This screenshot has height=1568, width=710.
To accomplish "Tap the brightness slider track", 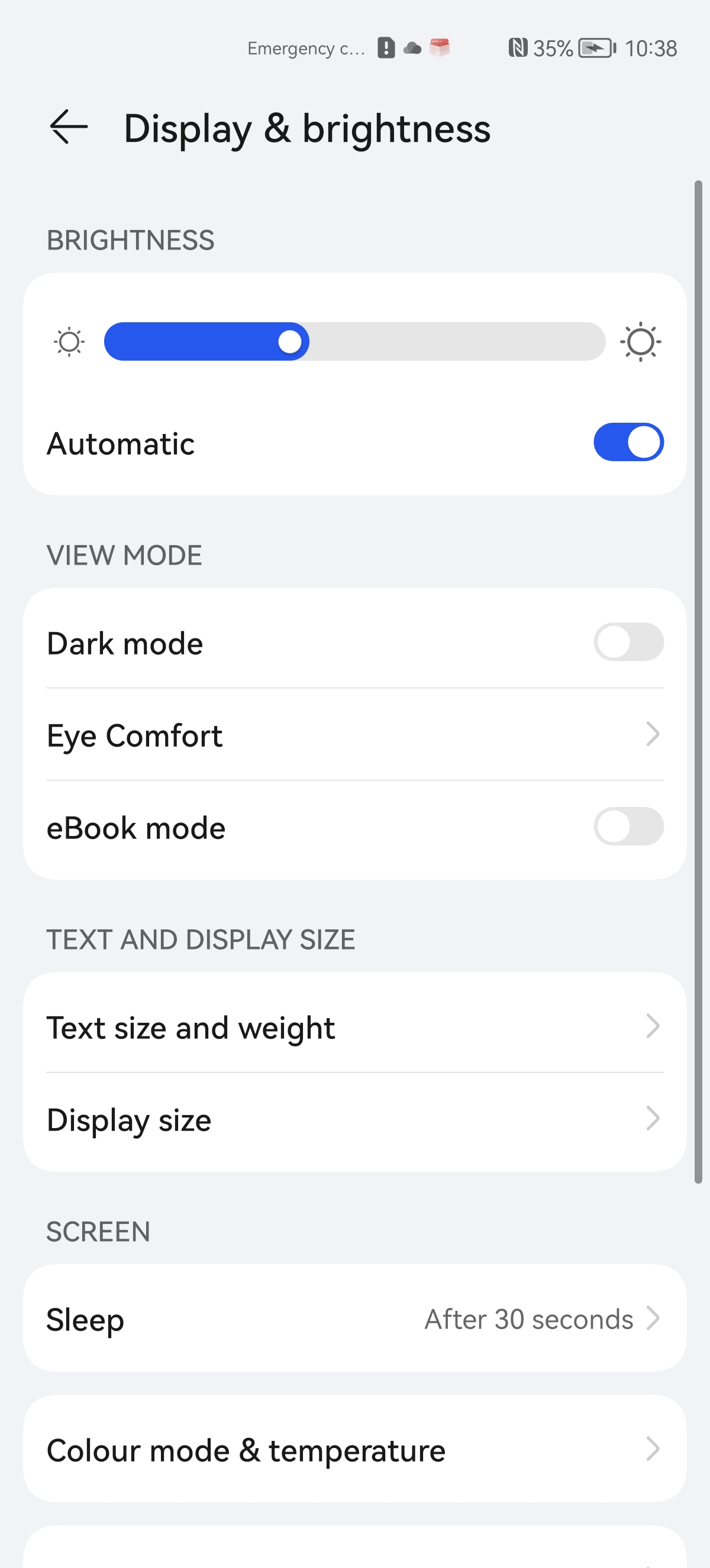I will (354, 342).
